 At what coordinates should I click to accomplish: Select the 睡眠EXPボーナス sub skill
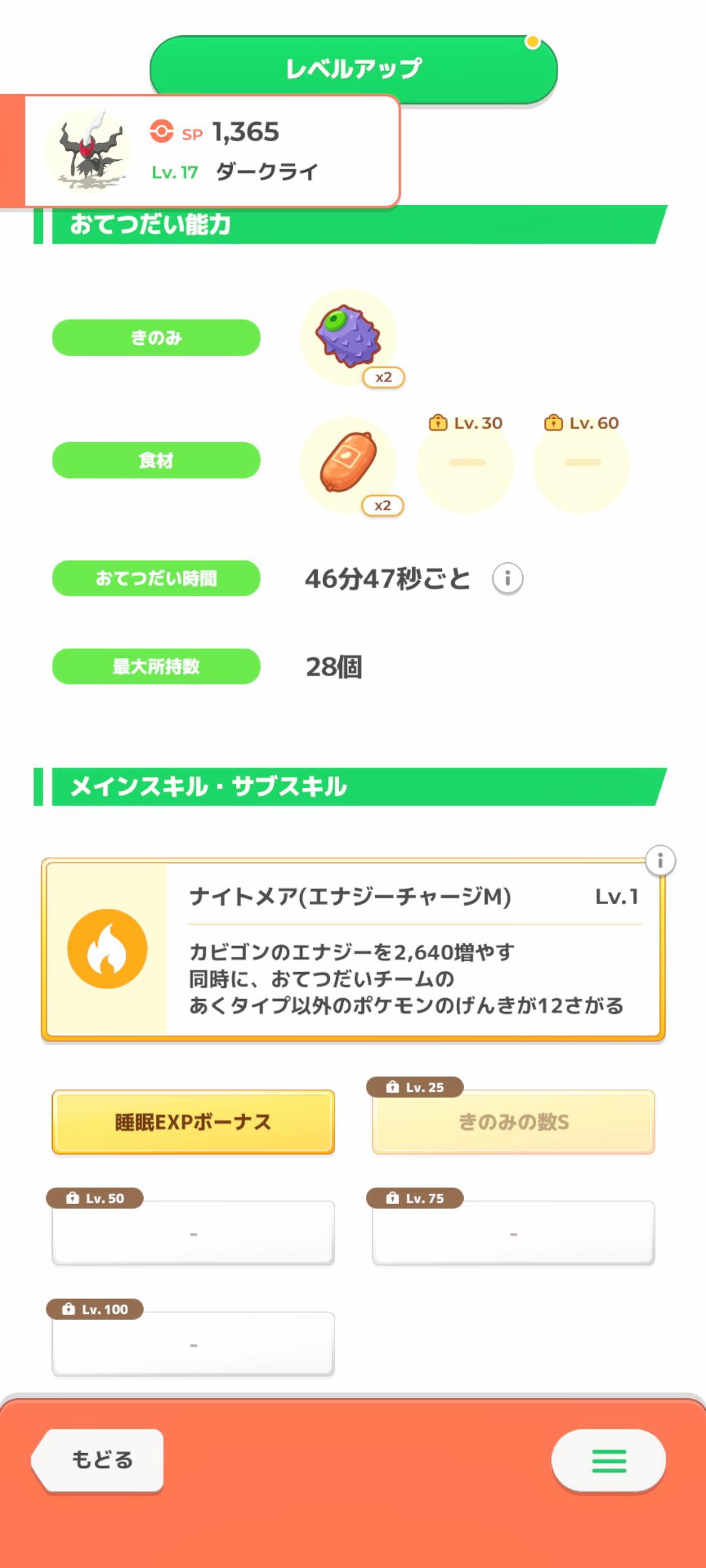click(193, 1122)
